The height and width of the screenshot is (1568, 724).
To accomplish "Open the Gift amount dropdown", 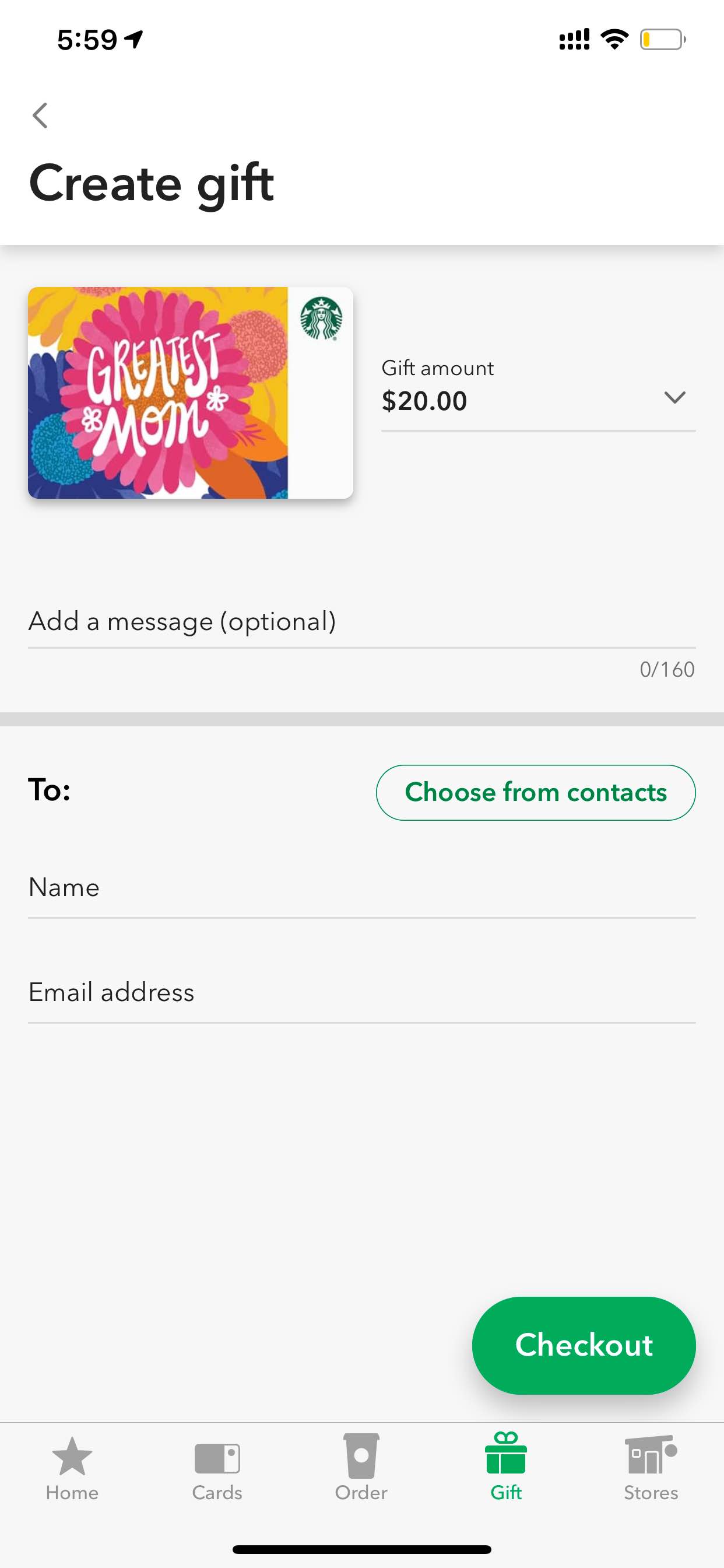I will tap(538, 393).
